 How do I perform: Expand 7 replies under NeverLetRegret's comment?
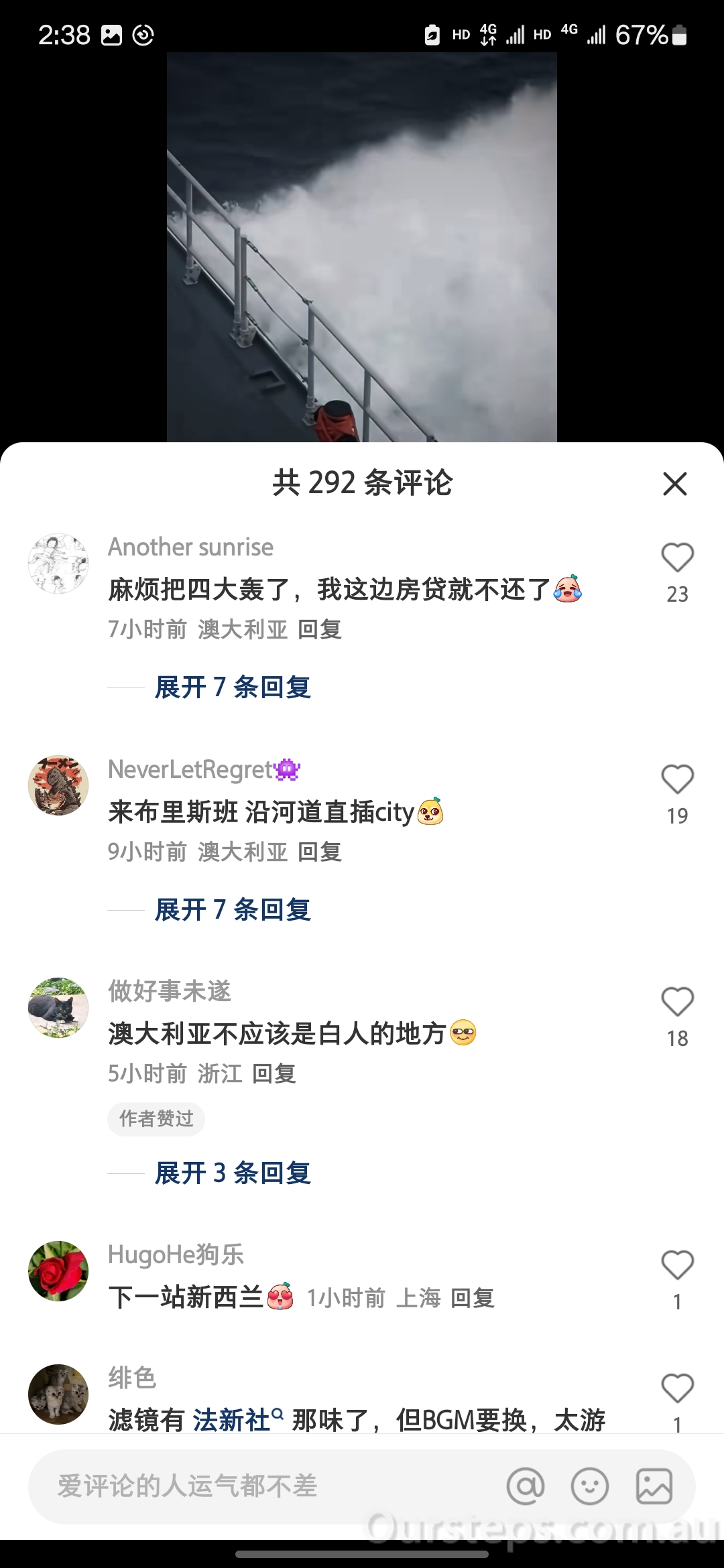(233, 910)
